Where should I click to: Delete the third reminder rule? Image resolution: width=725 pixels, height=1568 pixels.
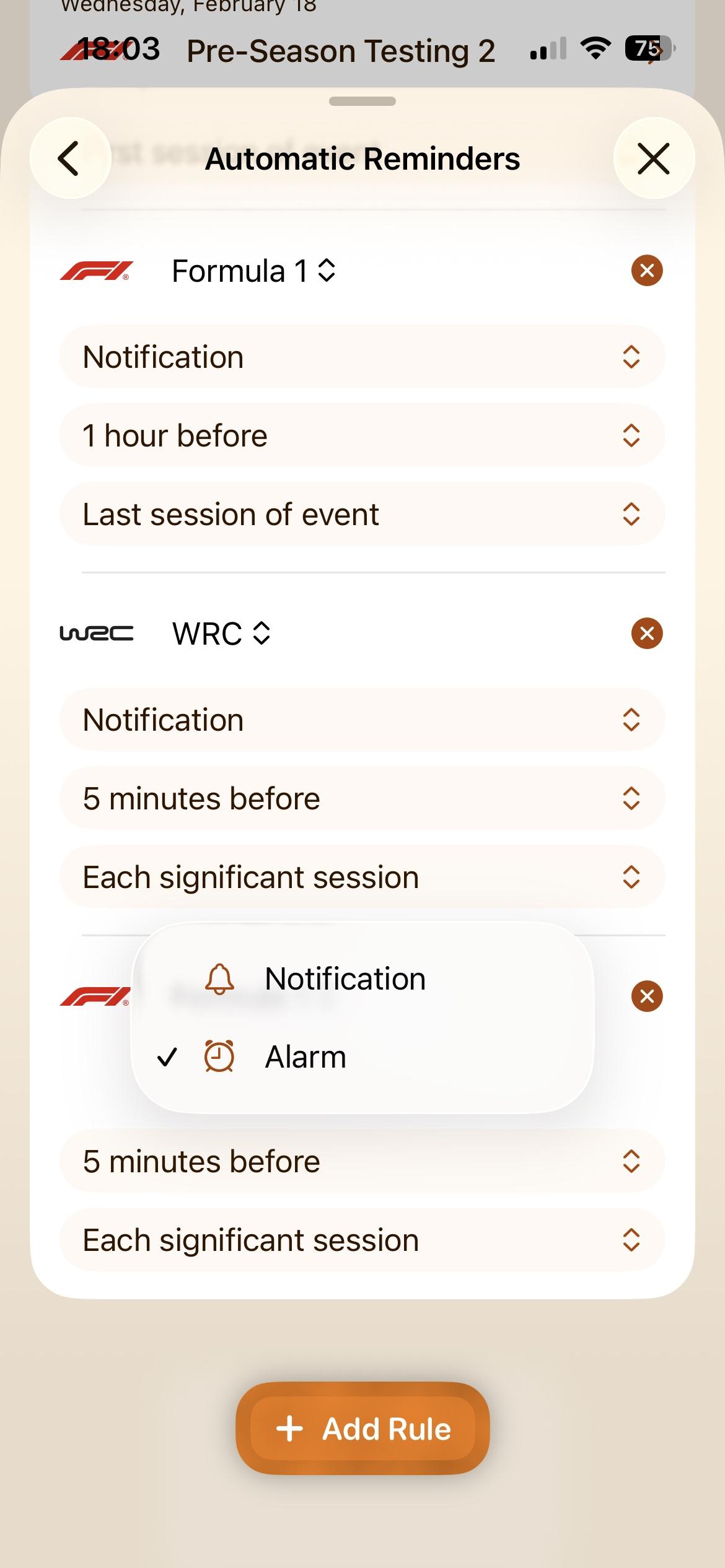647,996
